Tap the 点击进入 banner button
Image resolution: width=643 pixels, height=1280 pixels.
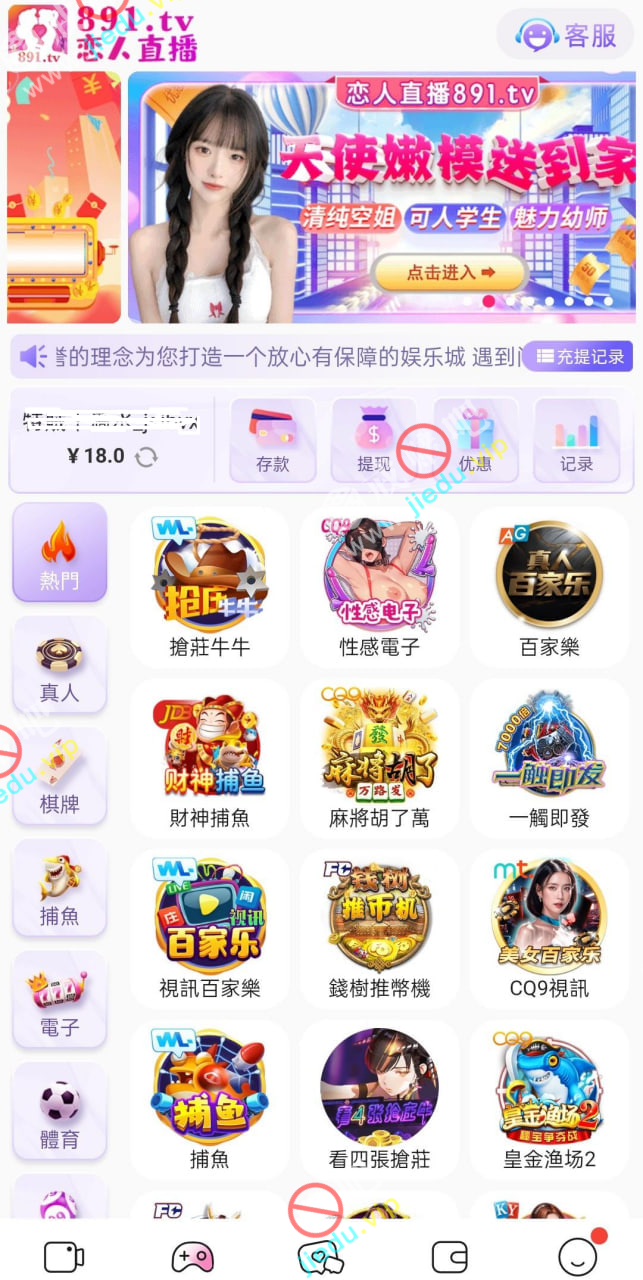[450, 272]
